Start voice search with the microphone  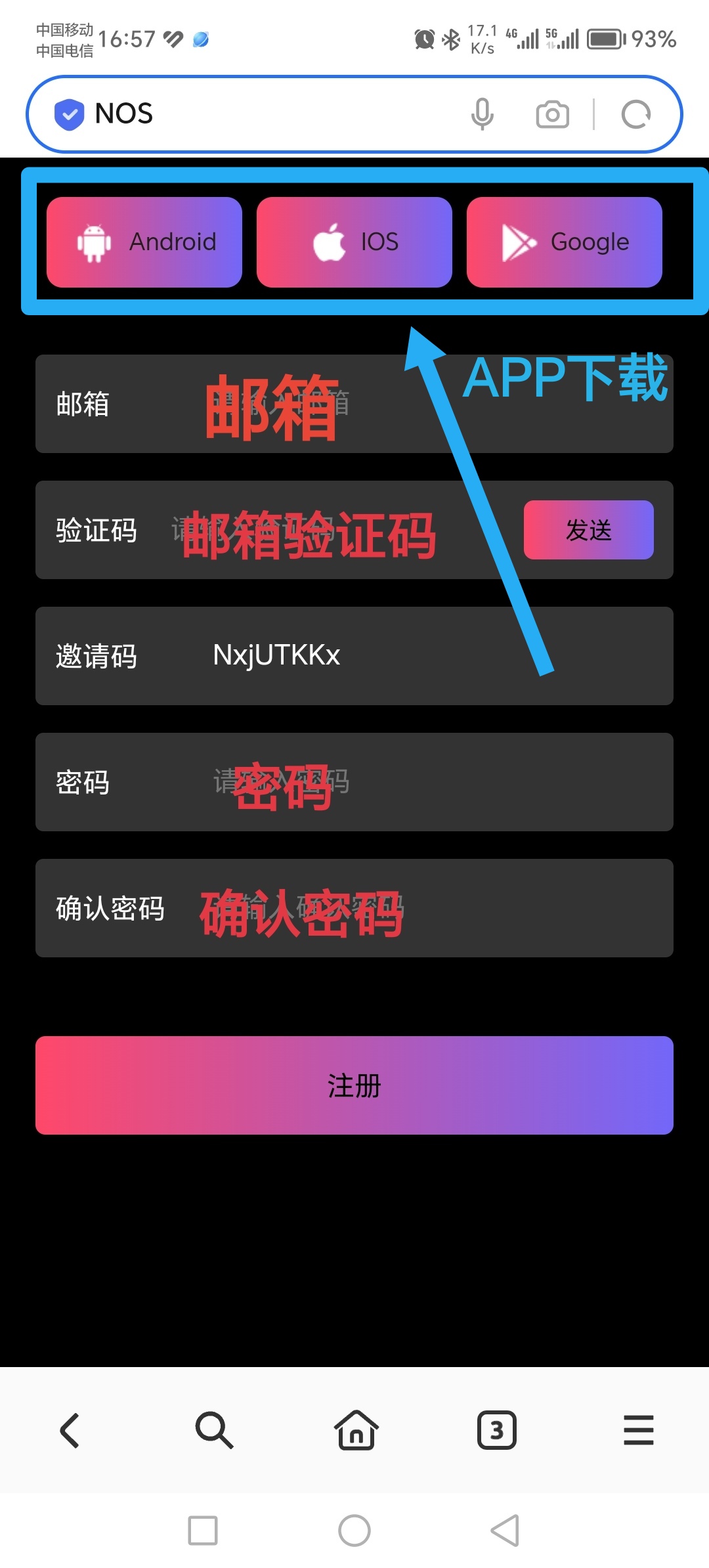(483, 114)
